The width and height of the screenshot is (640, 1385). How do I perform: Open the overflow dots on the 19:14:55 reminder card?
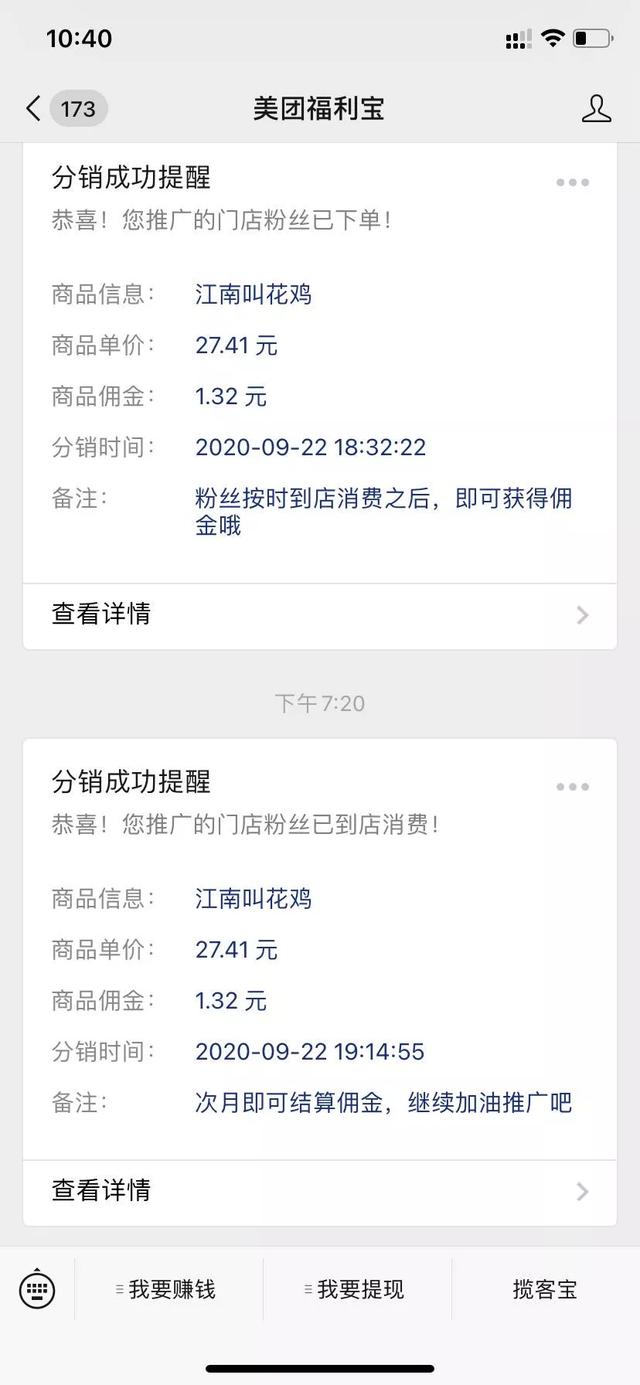[x=573, y=786]
